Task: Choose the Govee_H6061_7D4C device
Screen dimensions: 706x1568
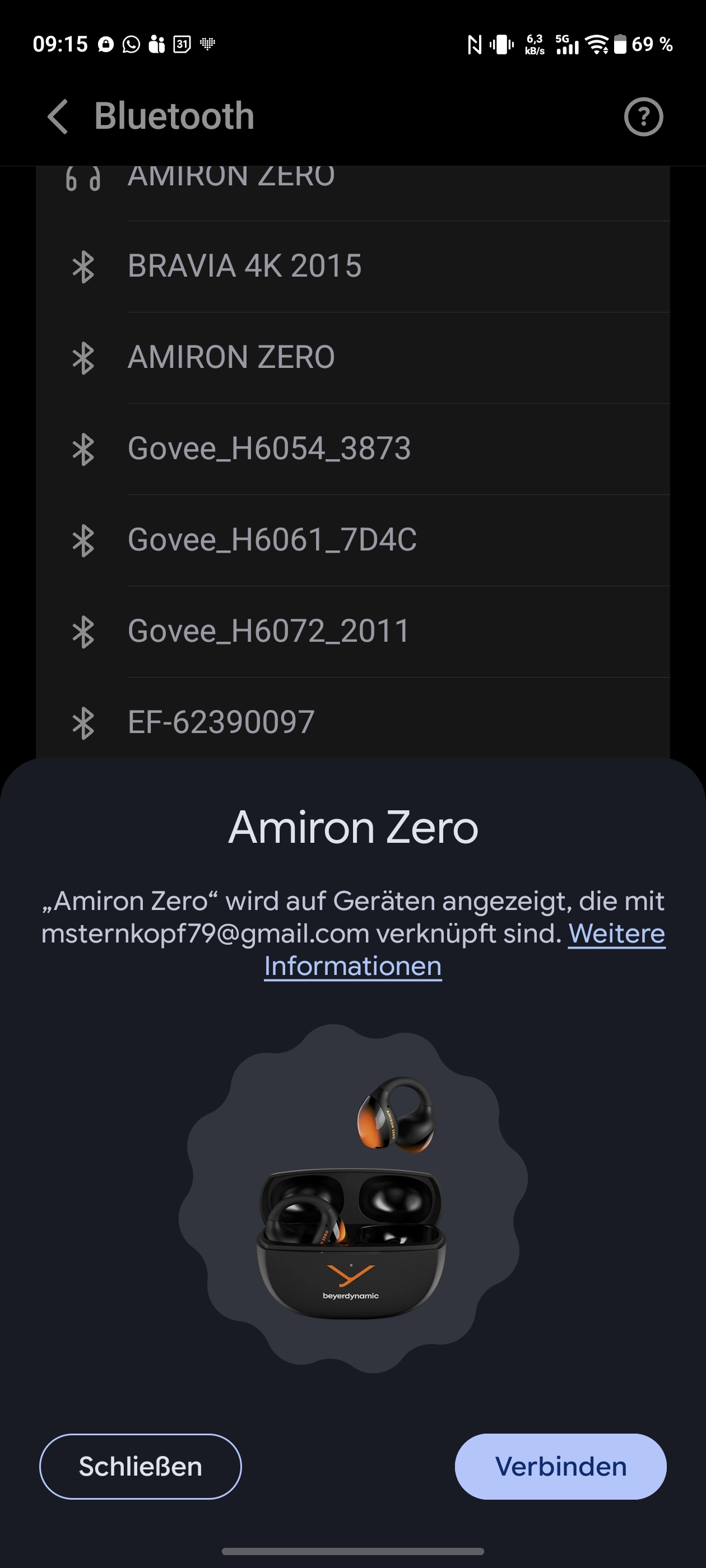Action: click(x=272, y=540)
